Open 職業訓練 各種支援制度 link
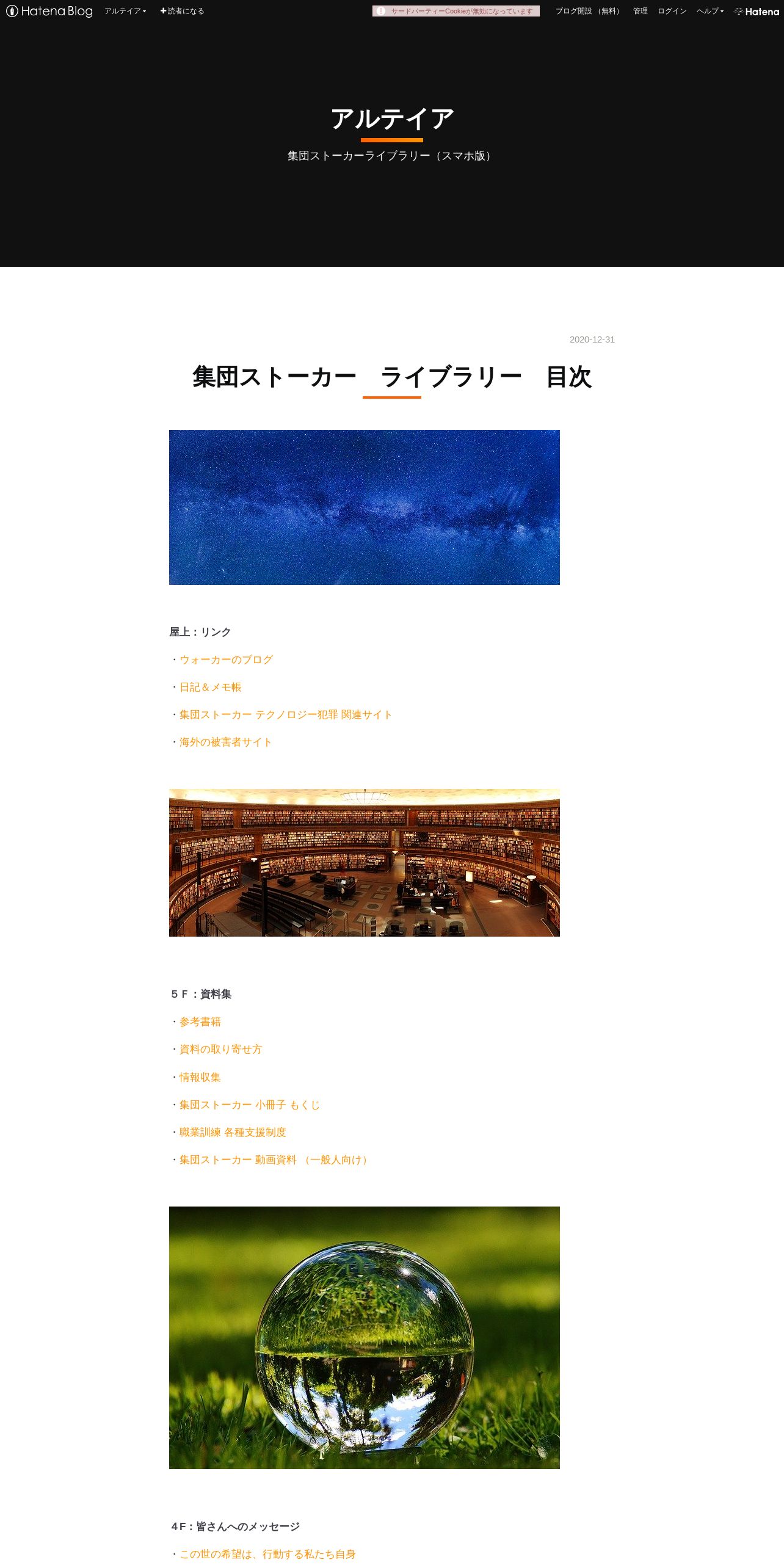Screen dimensions: 784x1568 pyautogui.click(x=233, y=1132)
